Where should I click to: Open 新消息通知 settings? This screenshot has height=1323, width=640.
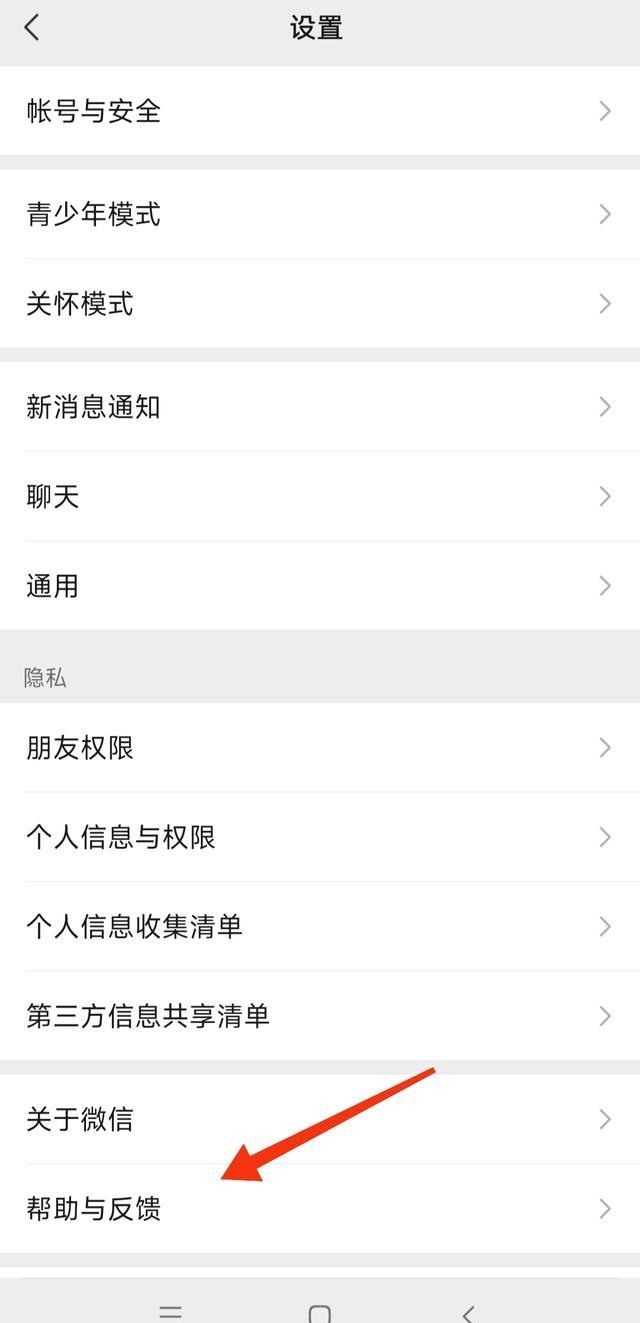[x=320, y=407]
